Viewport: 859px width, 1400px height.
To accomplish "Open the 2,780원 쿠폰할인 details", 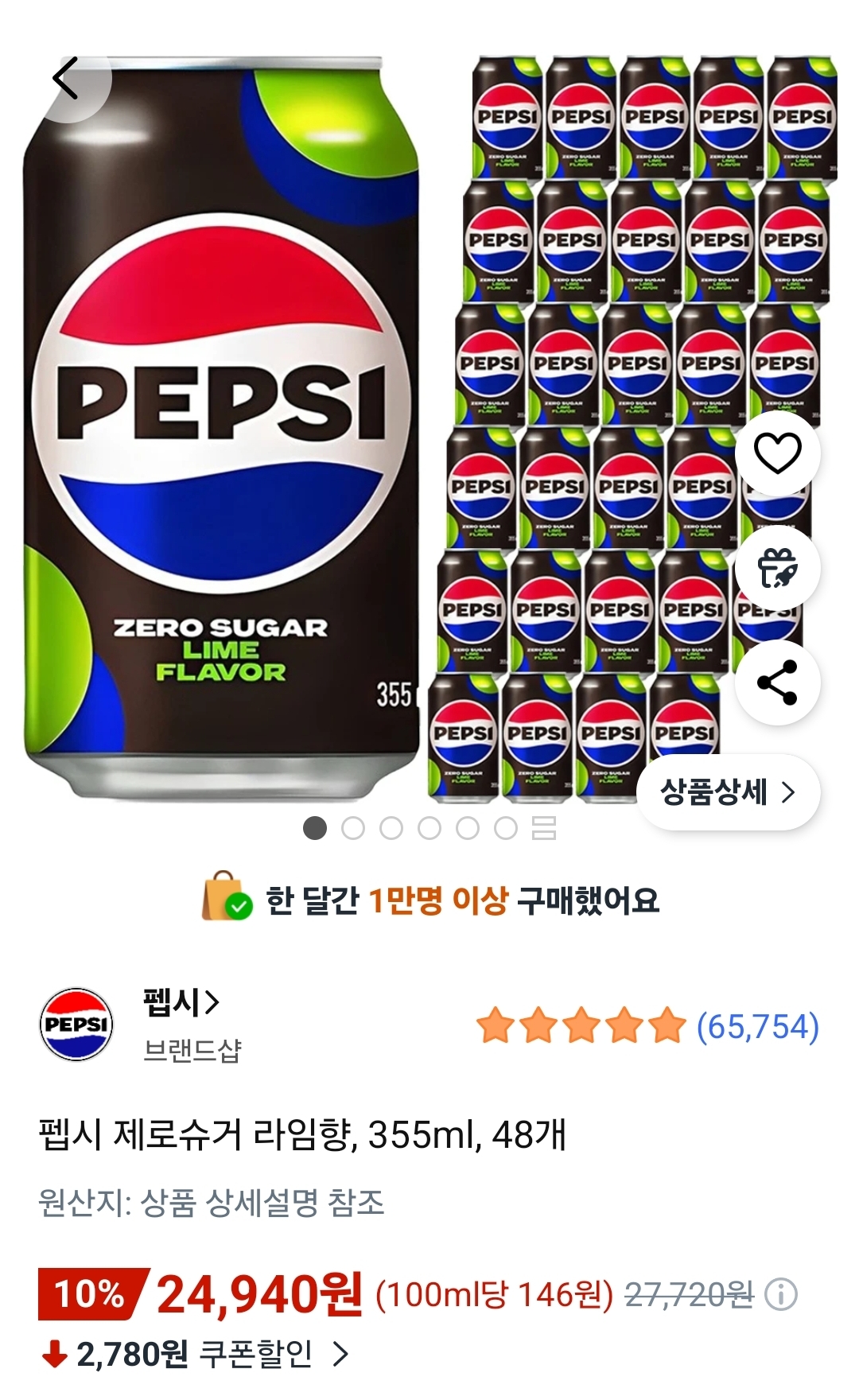I will tap(196, 1354).
